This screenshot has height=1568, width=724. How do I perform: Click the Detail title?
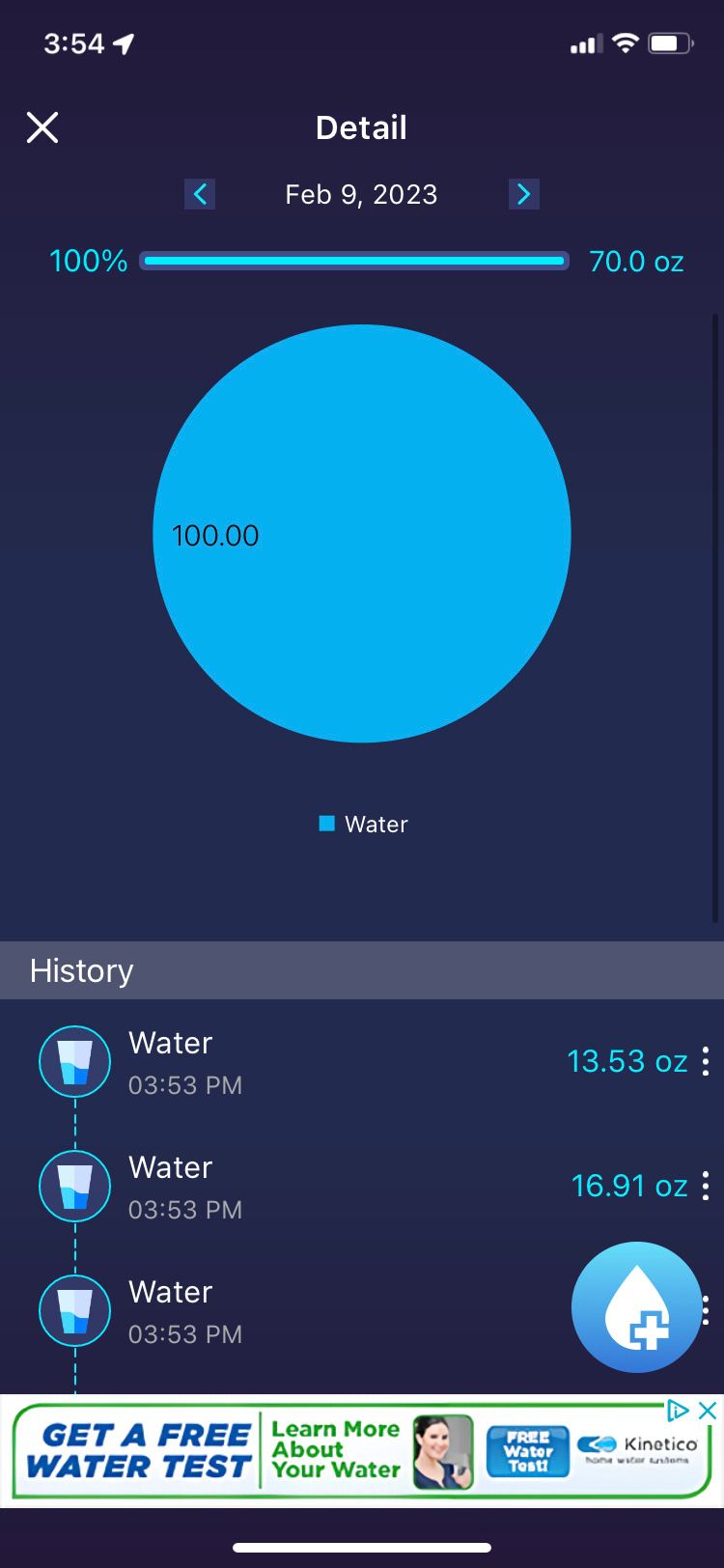click(361, 127)
